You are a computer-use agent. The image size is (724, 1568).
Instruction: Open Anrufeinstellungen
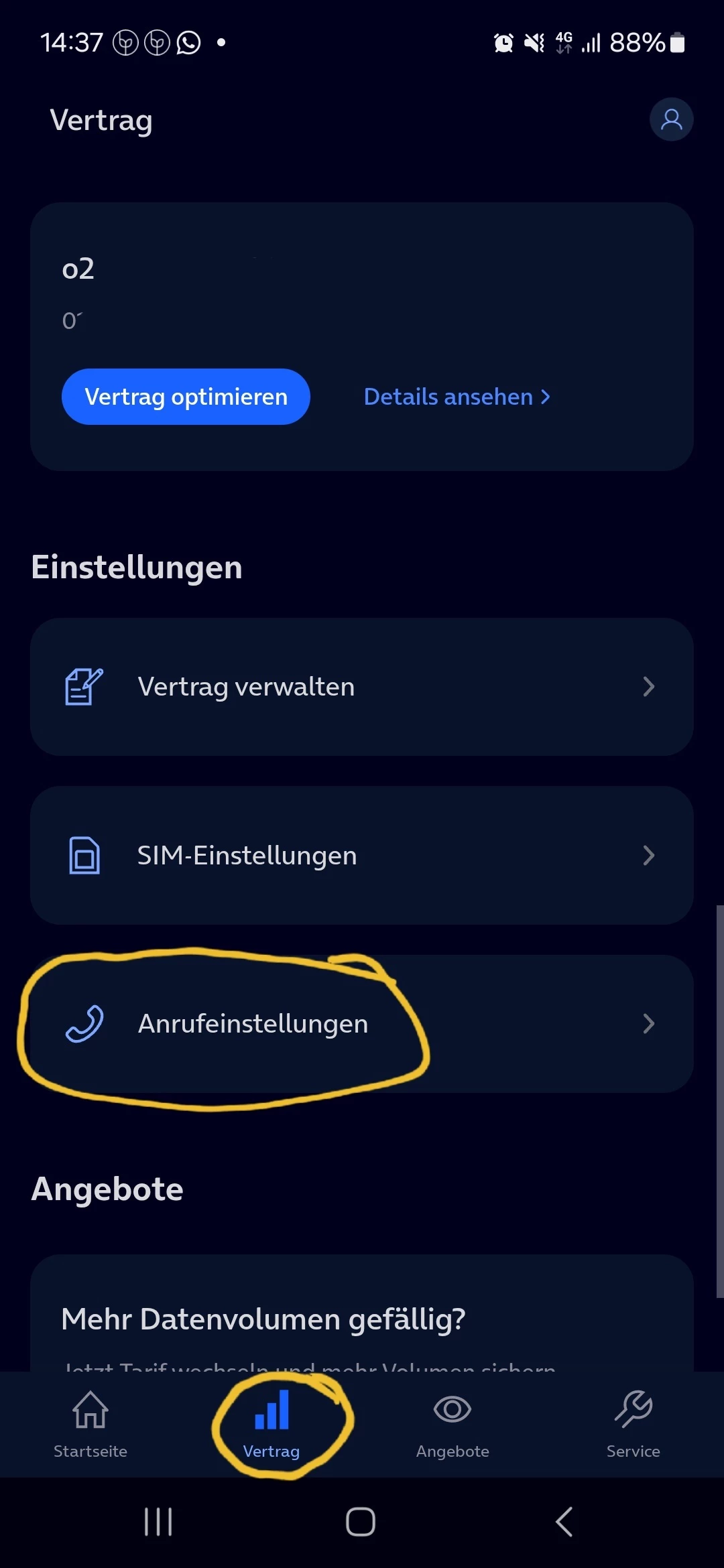coord(362,1024)
